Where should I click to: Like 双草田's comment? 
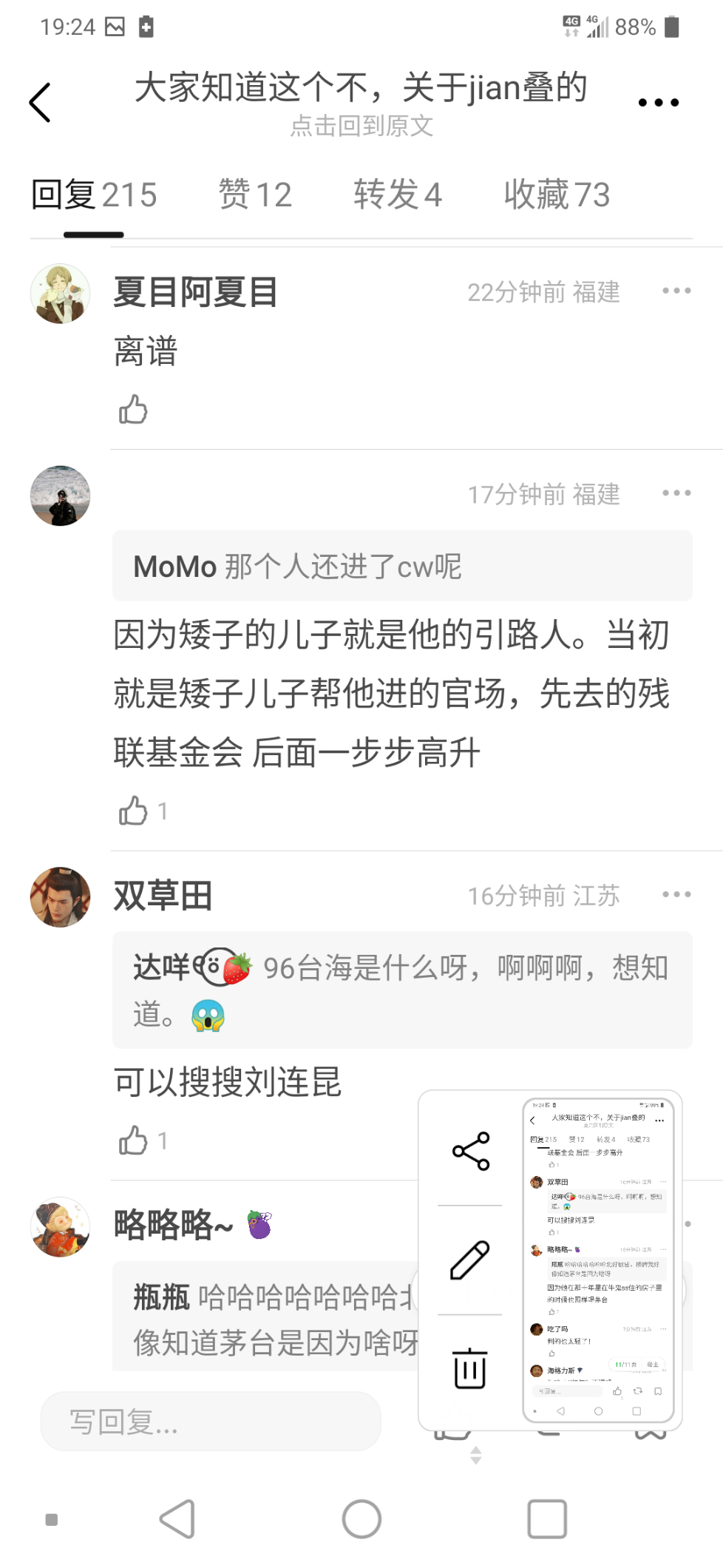[133, 1140]
